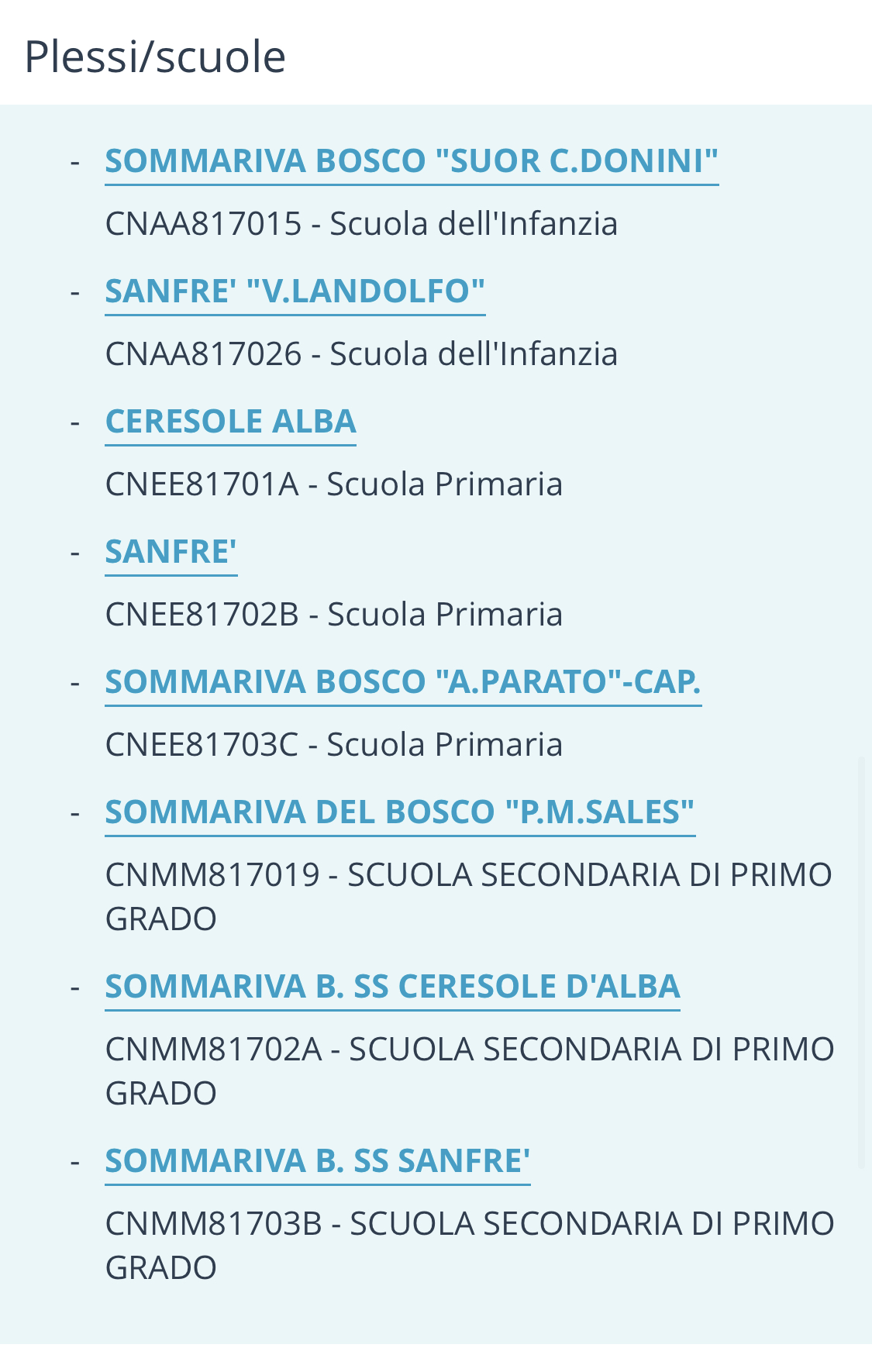Image resolution: width=872 pixels, height=1372 pixels.
Task: Open the SANFRE' "V.LANDOLFO" link
Action: (x=295, y=291)
